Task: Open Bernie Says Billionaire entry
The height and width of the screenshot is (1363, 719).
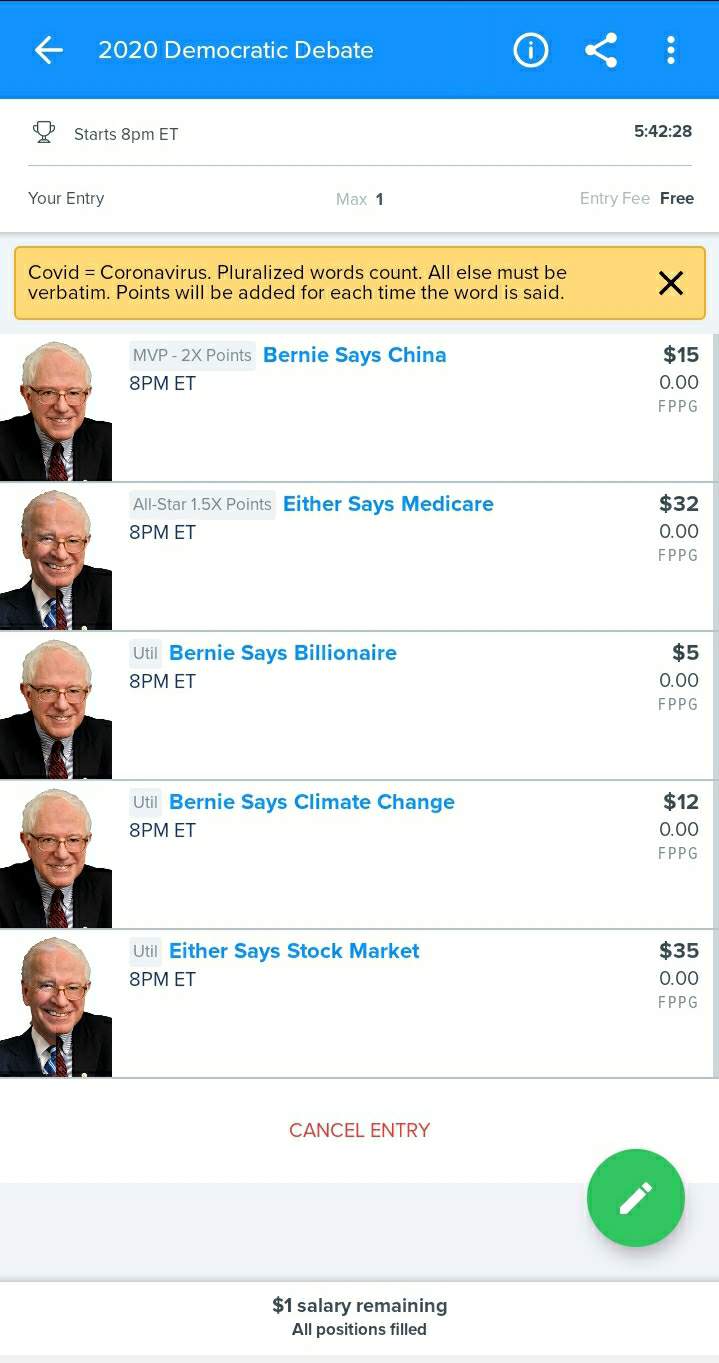Action: click(282, 653)
